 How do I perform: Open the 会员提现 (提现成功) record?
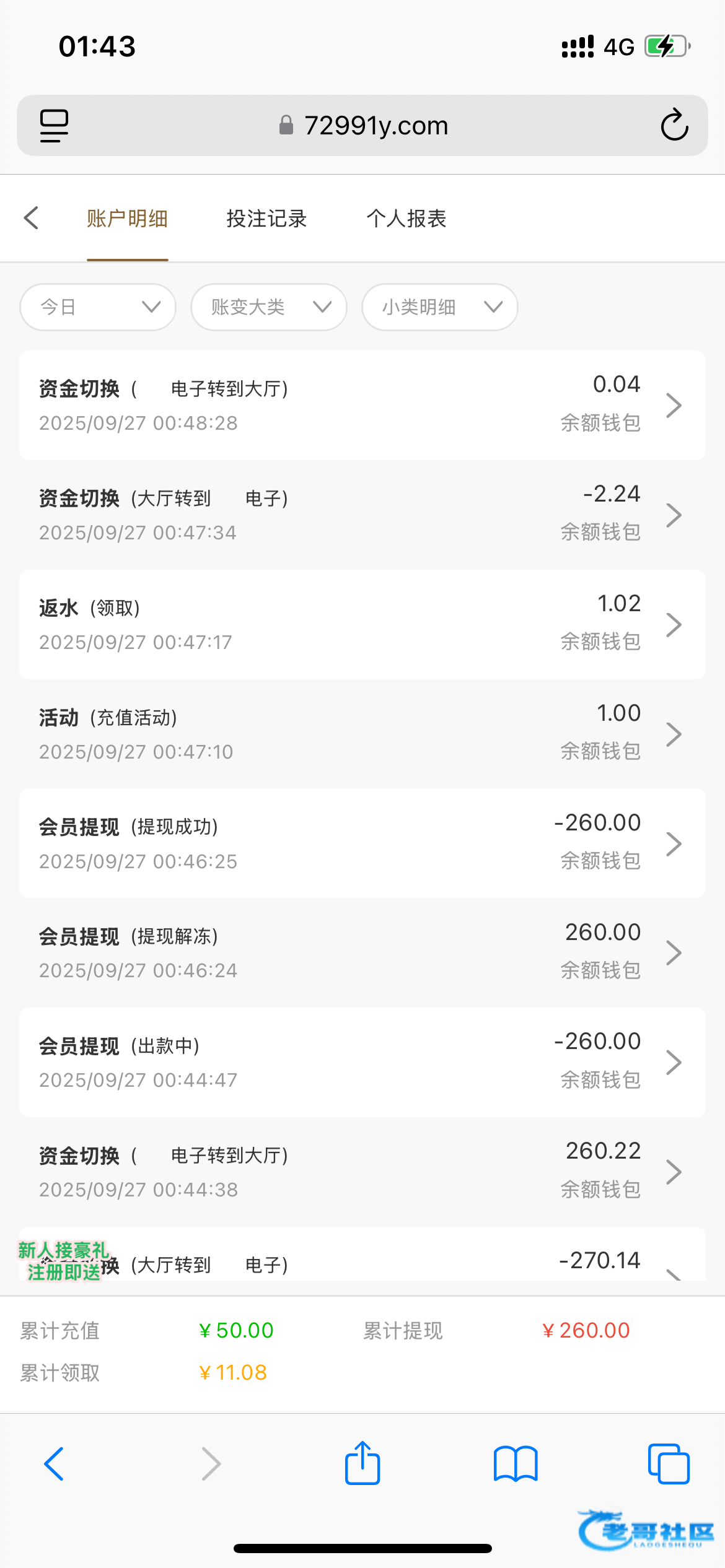(x=362, y=843)
